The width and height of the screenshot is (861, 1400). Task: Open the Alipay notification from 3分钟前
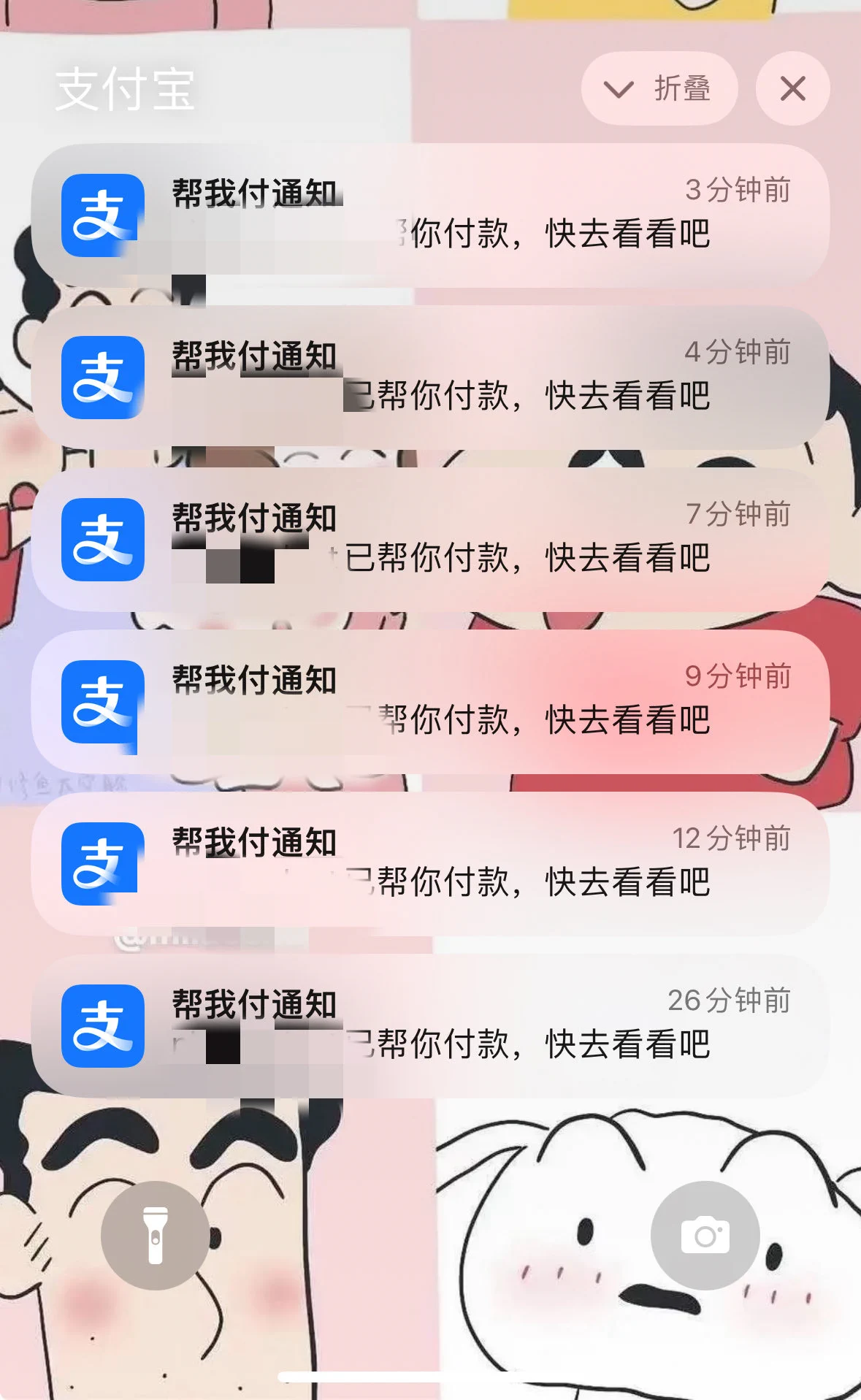430,215
